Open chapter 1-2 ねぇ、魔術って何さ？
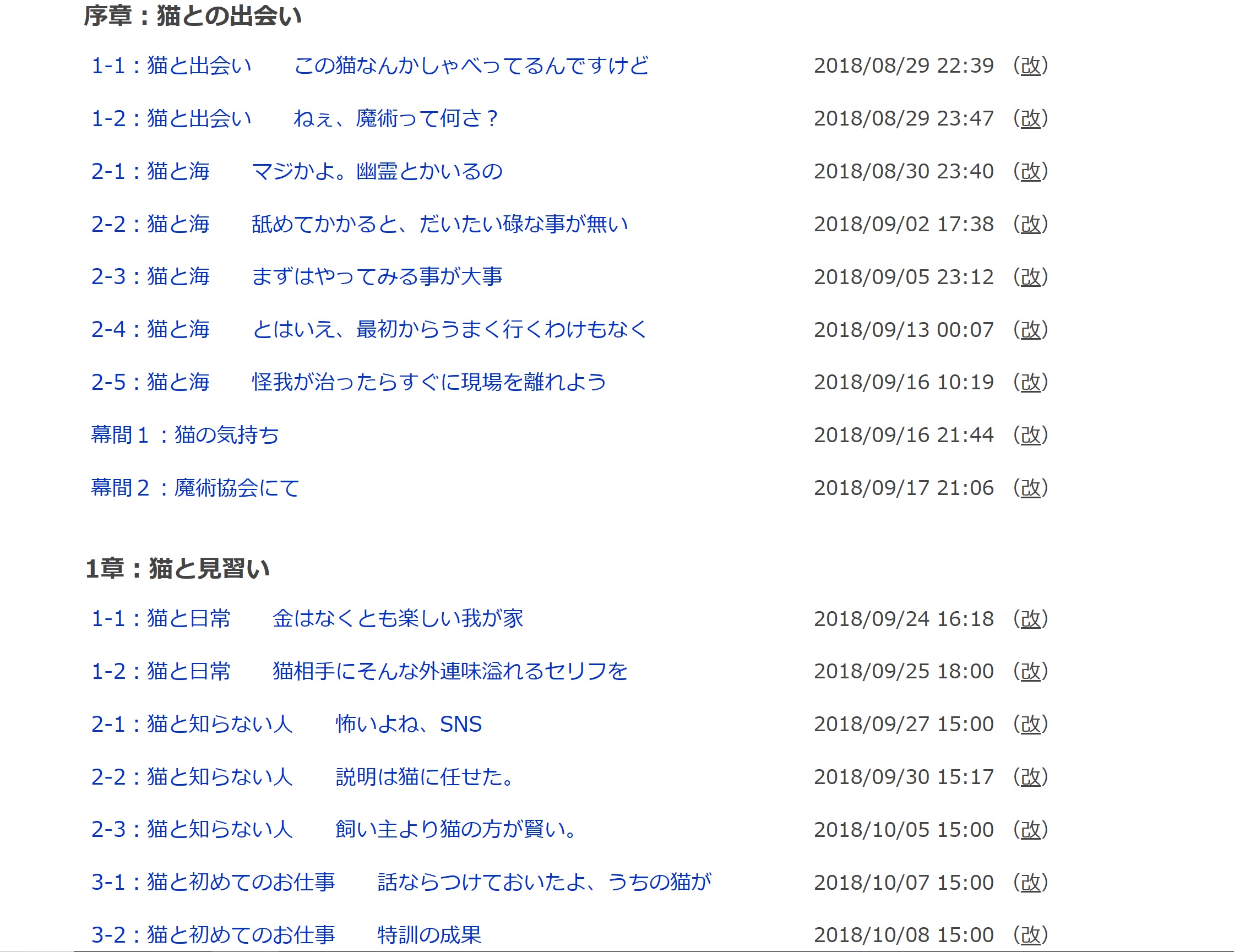 (x=294, y=118)
